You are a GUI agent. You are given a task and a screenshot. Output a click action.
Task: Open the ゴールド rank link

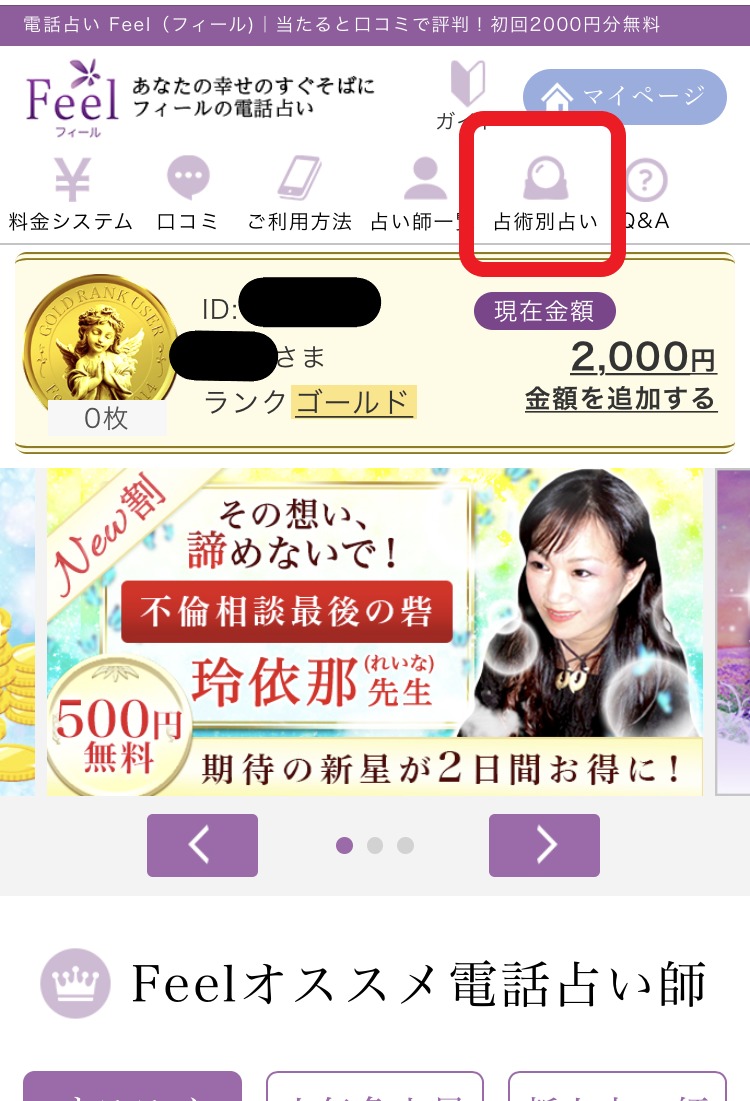coord(353,402)
